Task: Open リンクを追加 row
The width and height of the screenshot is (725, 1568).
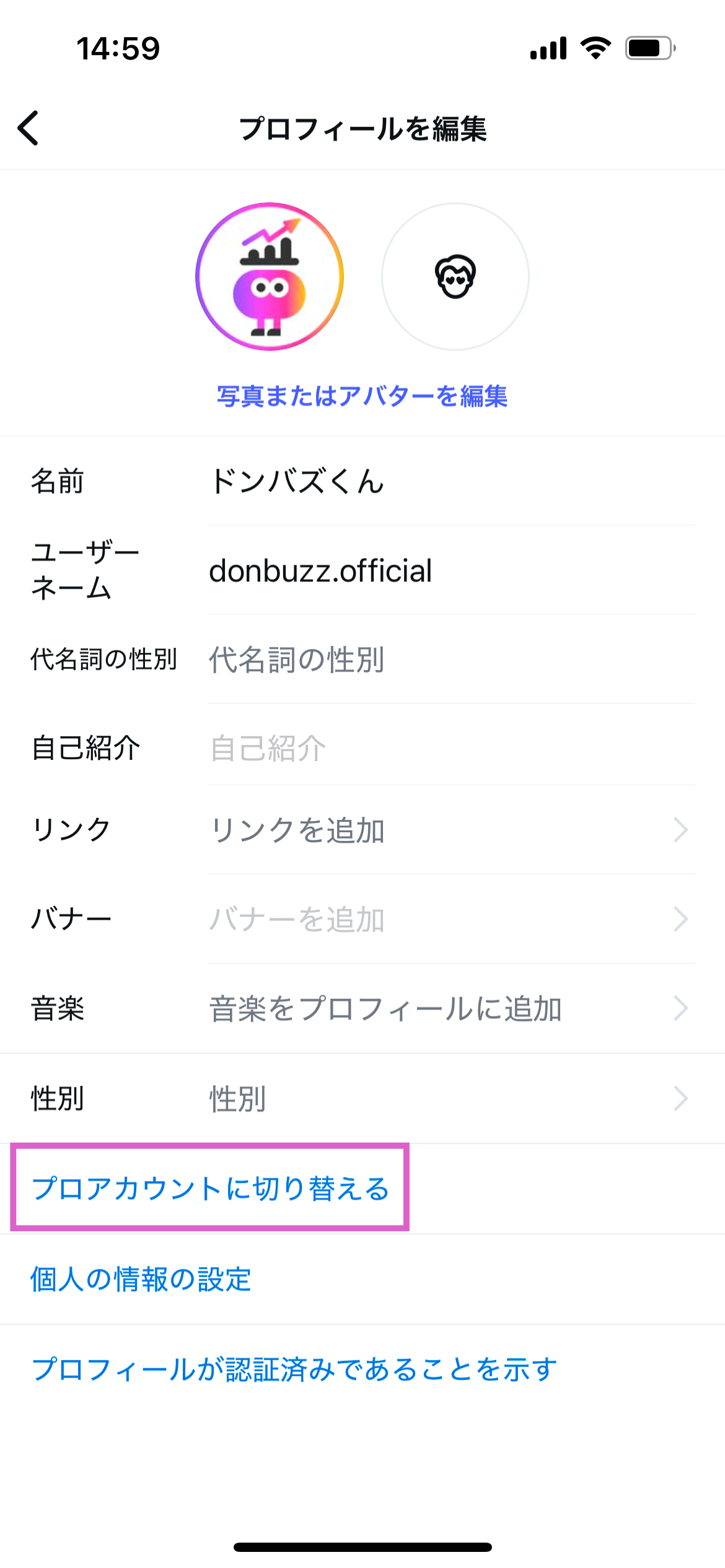Action: click(450, 830)
